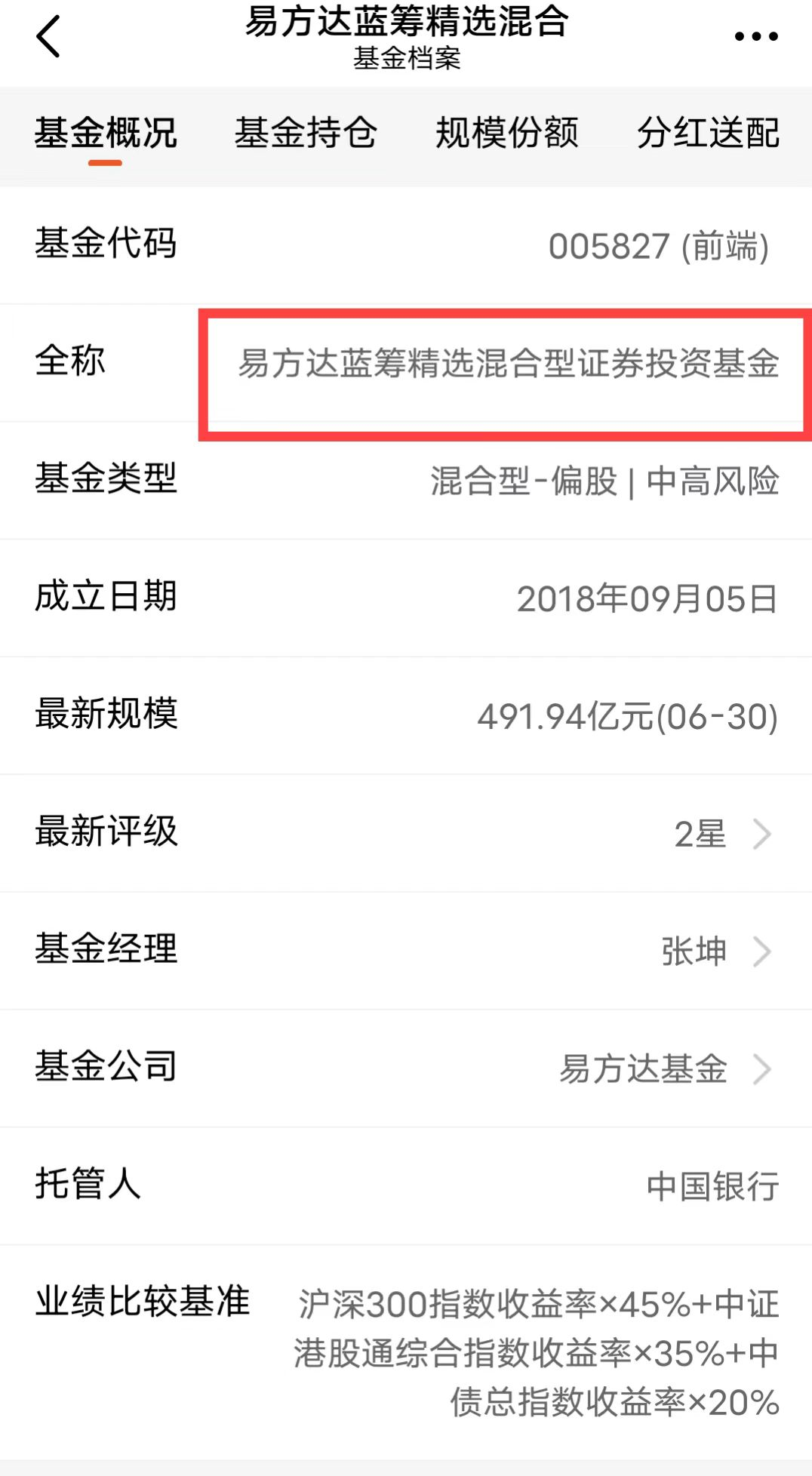This screenshot has height=1476, width=812.
Task: Click fund manager name 张坤
Action: click(x=692, y=952)
